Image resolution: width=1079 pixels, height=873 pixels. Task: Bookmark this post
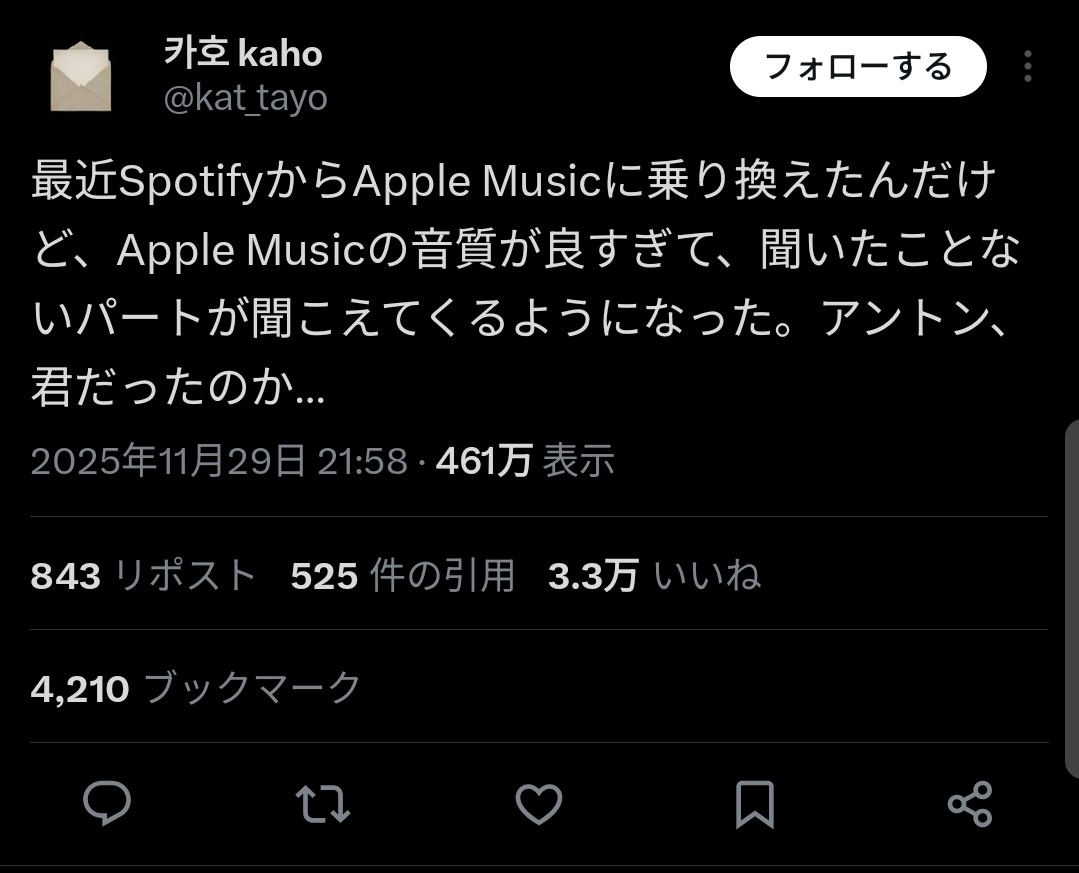[x=754, y=804]
